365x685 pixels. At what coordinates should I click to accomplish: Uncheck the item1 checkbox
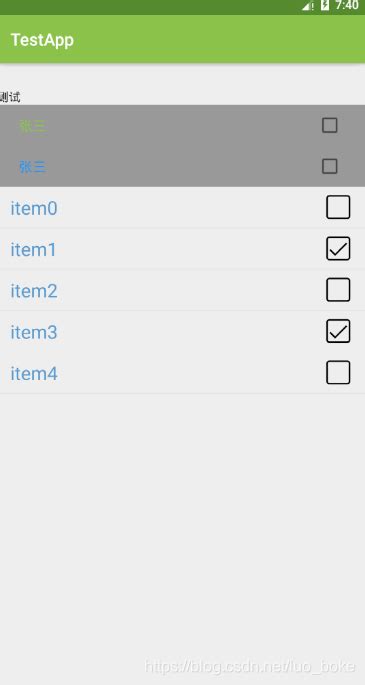[x=338, y=249]
